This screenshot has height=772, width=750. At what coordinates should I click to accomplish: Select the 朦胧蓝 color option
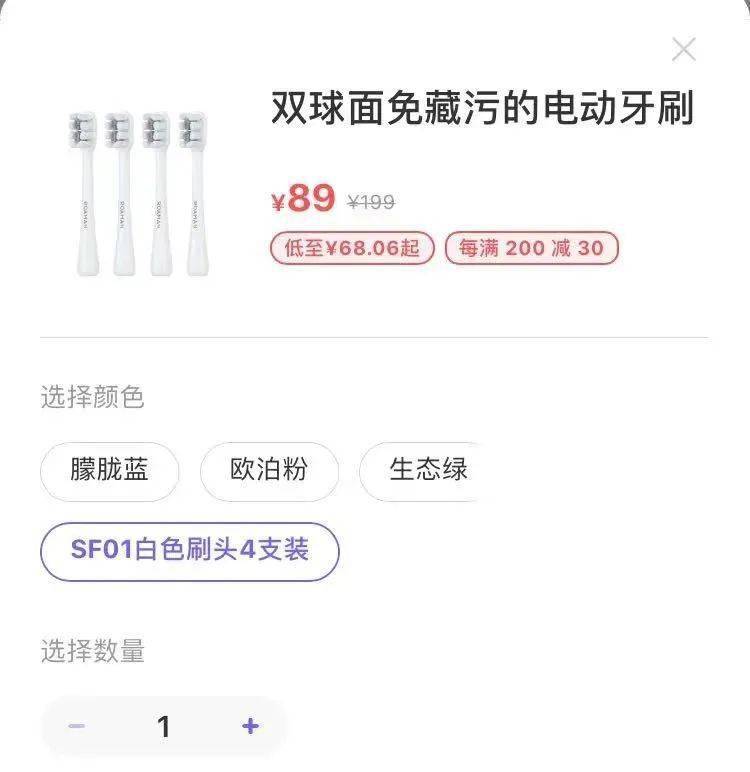point(110,471)
